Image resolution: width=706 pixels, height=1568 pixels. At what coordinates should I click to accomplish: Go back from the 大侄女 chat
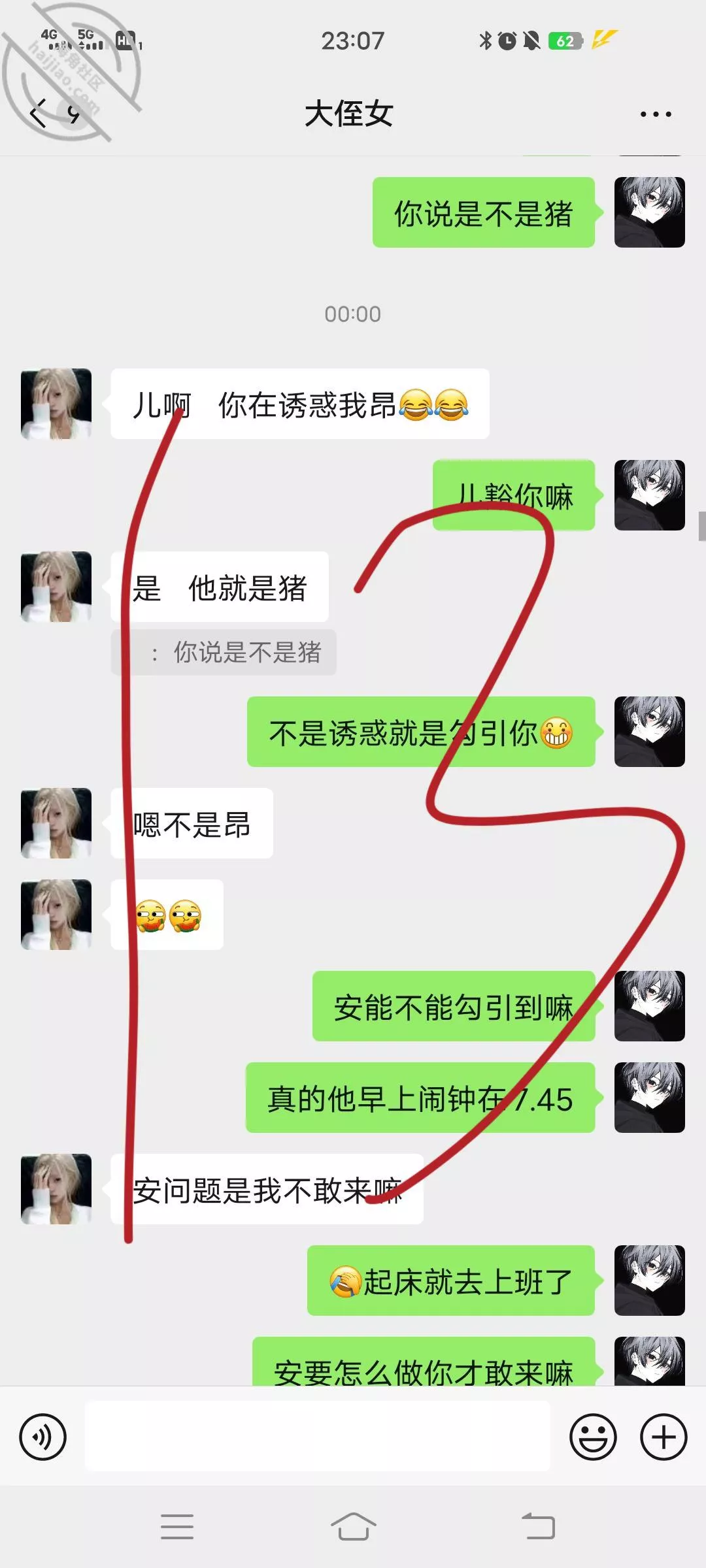[x=39, y=114]
